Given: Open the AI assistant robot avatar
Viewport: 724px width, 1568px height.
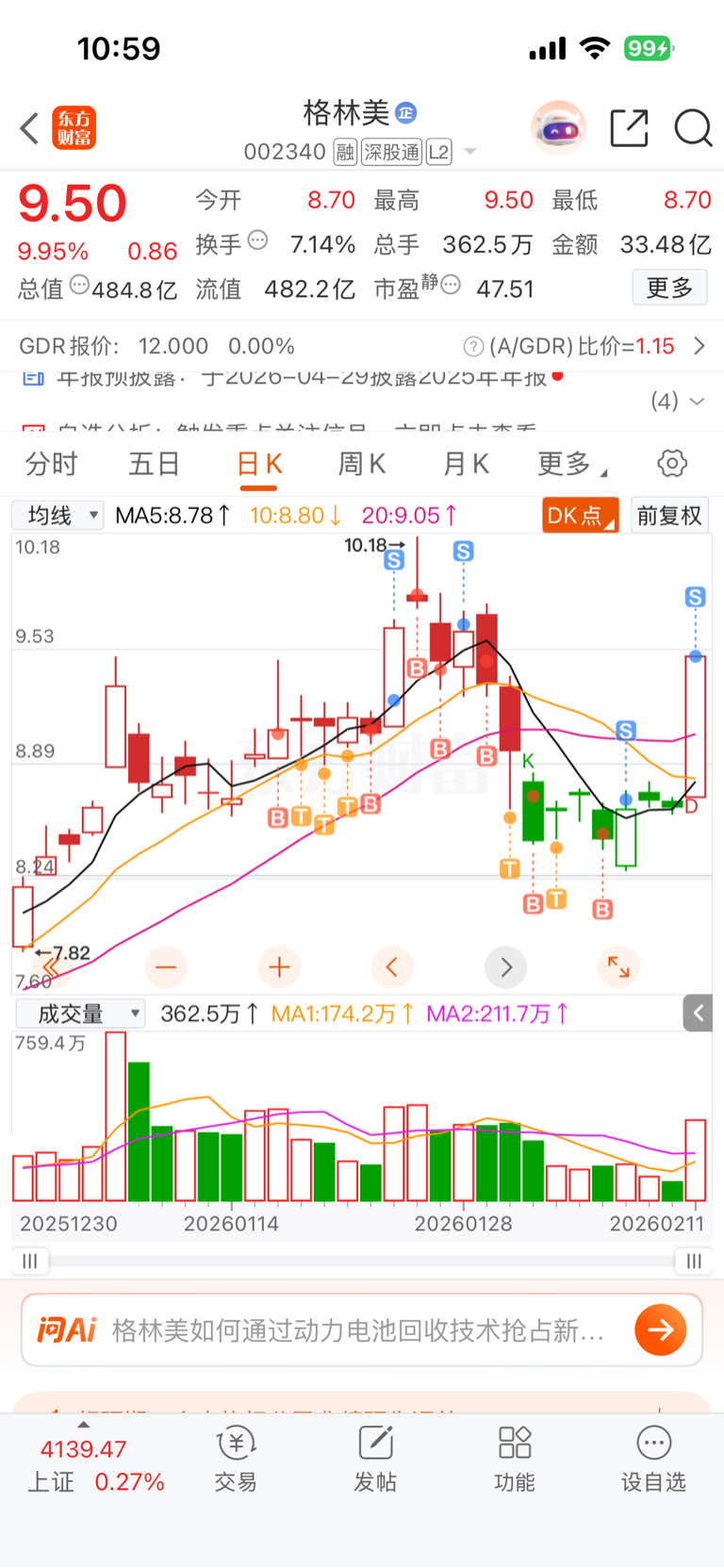Looking at the screenshot, I should point(559,128).
